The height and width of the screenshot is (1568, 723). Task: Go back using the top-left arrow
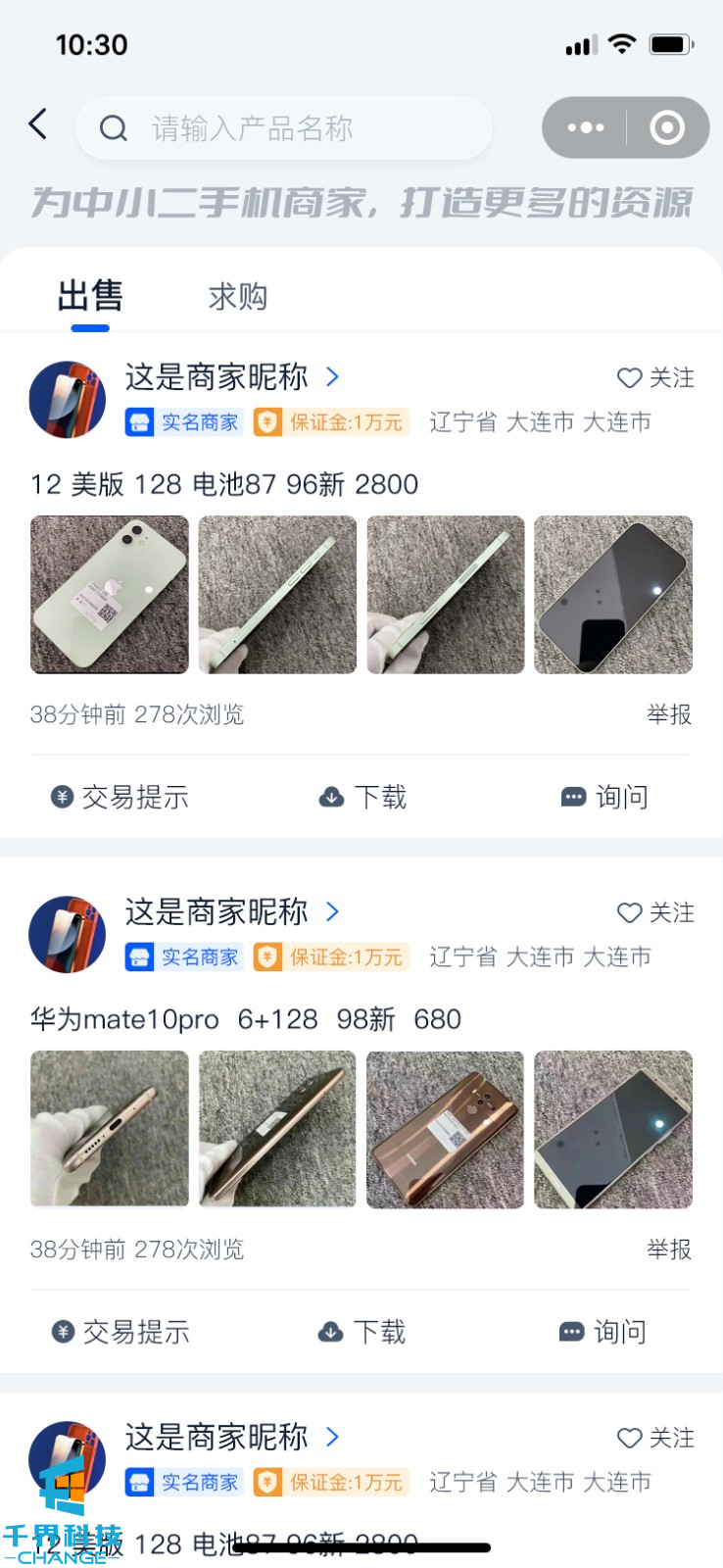(38, 124)
